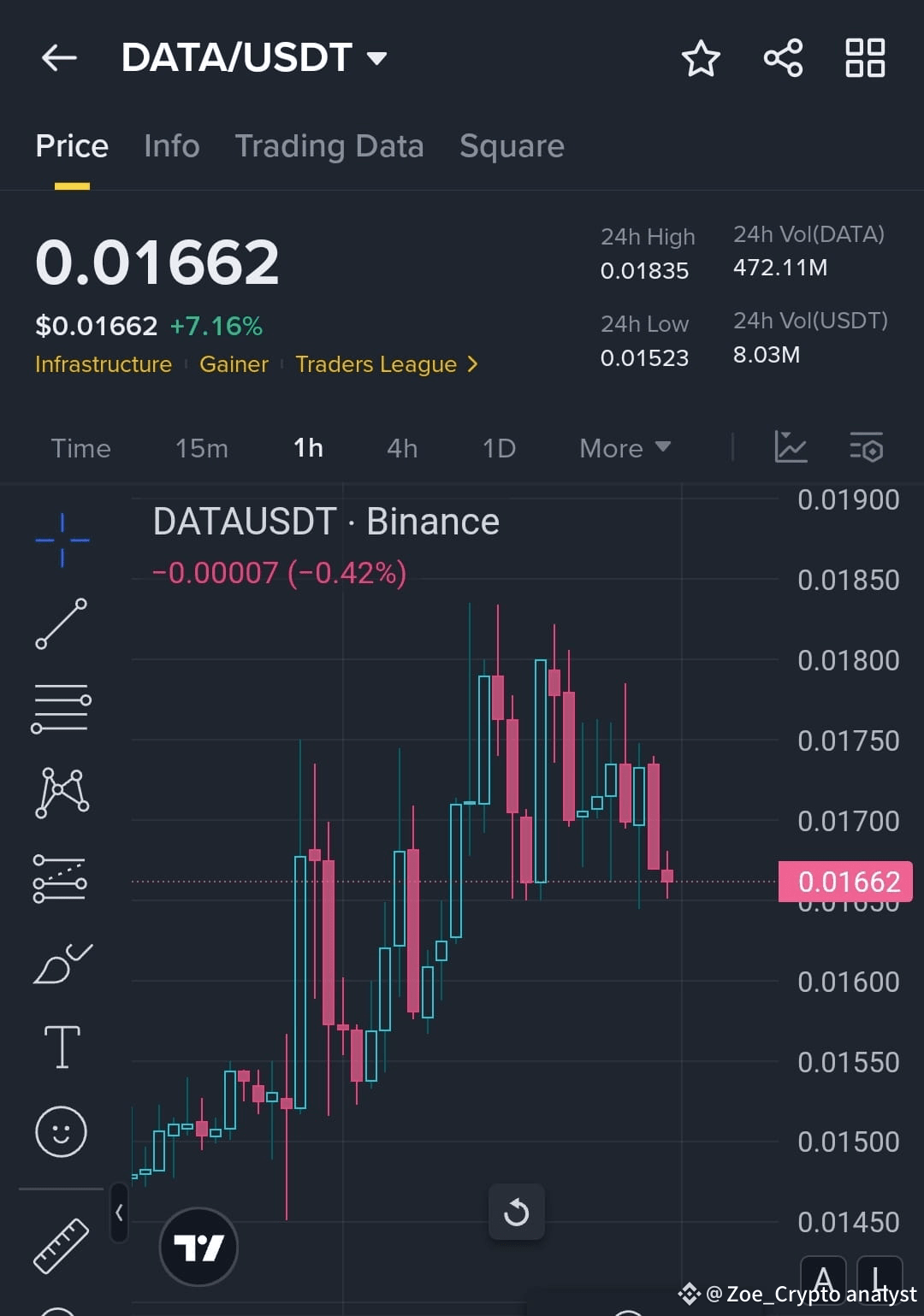The width and height of the screenshot is (924, 1316).
Task: Open the Traders League link
Action: pos(376,364)
